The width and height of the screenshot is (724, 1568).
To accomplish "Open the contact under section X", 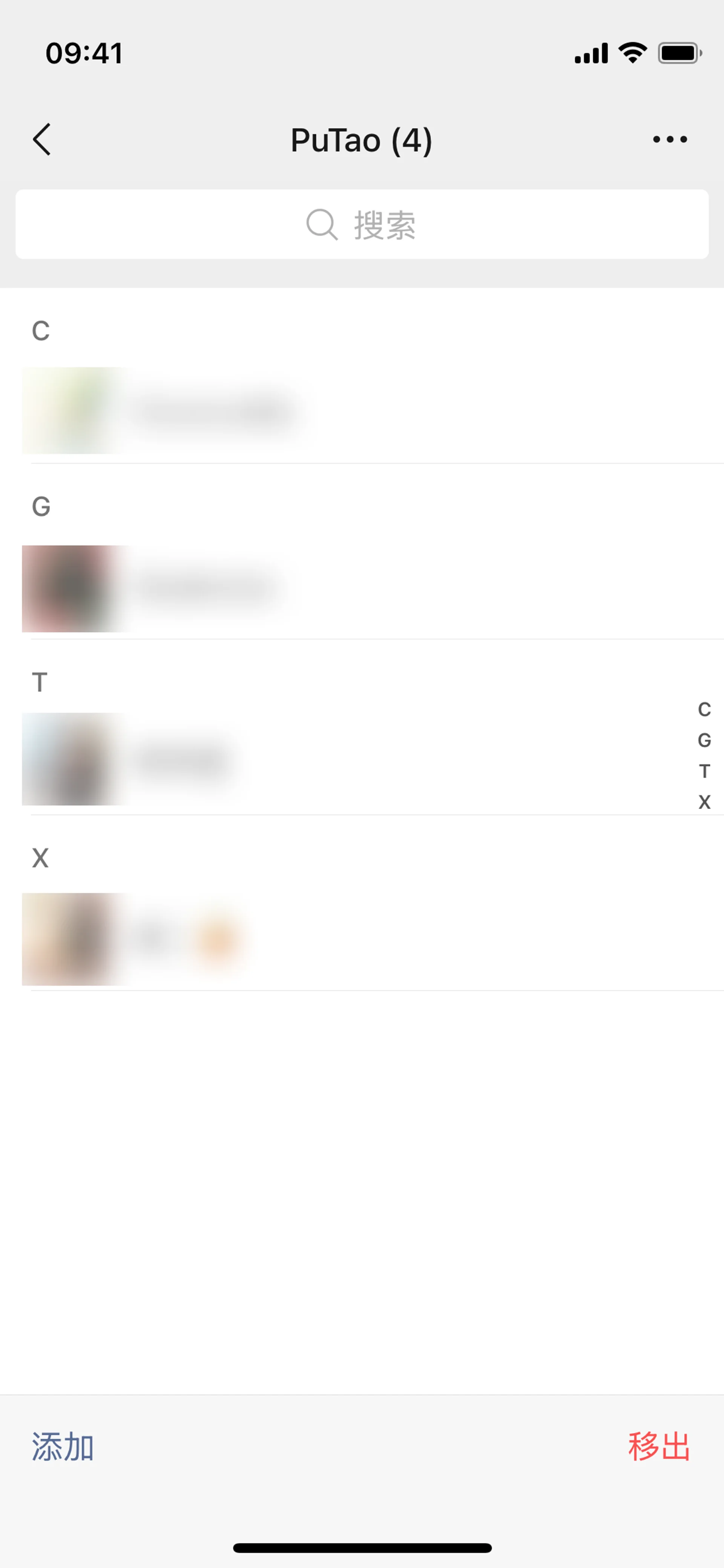I will [x=361, y=938].
